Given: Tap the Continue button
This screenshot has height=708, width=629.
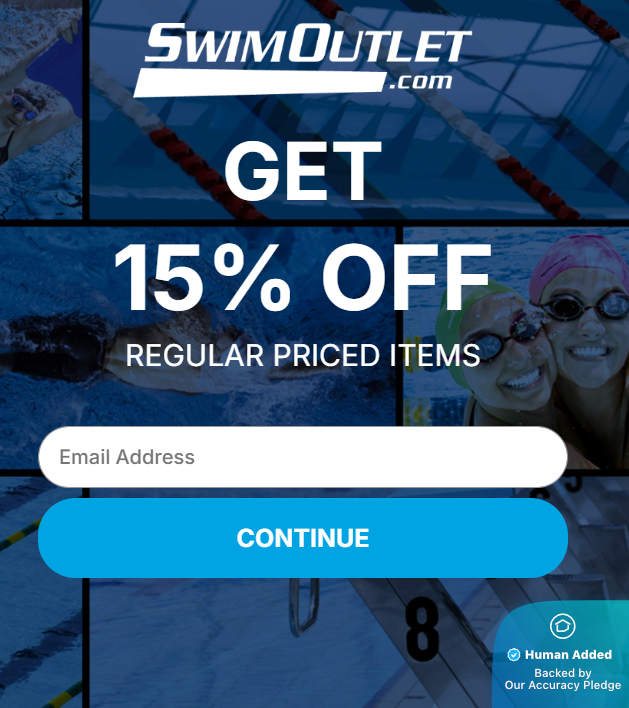Looking at the screenshot, I should (302, 538).
